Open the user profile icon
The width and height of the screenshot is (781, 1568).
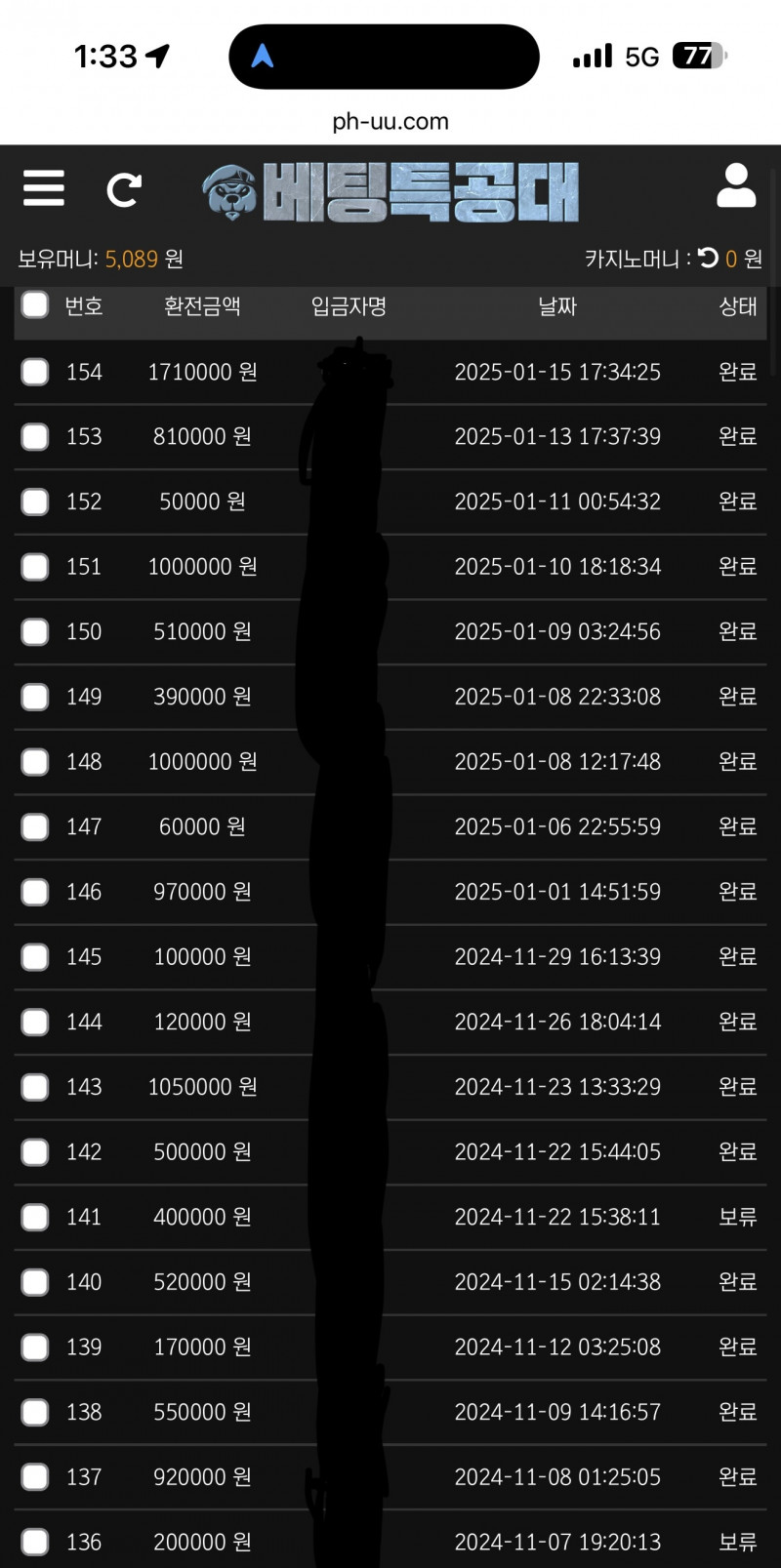736,185
